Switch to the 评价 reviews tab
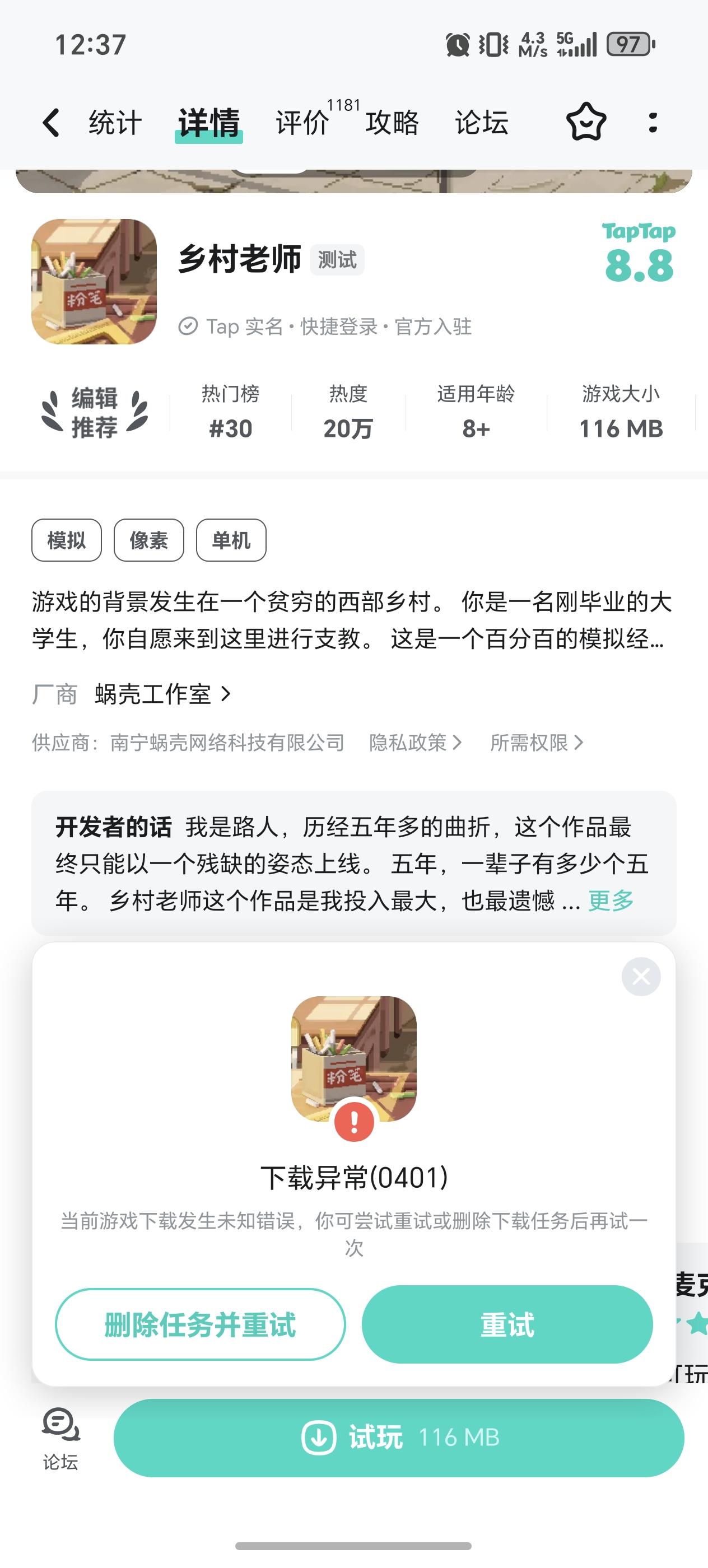Image resolution: width=708 pixels, height=1568 pixels. click(x=302, y=122)
